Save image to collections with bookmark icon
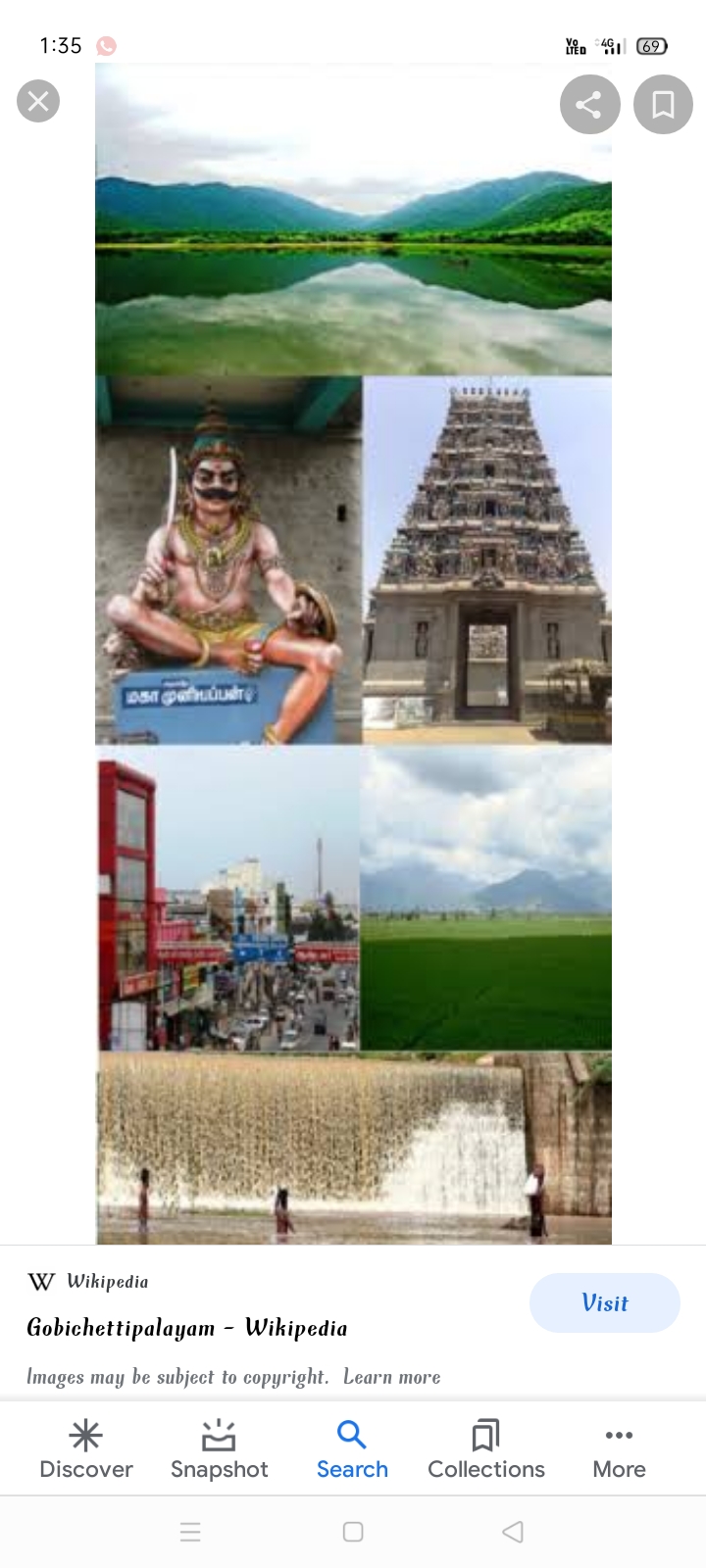Image resolution: width=706 pixels, height=1568 pixels. 663,104
